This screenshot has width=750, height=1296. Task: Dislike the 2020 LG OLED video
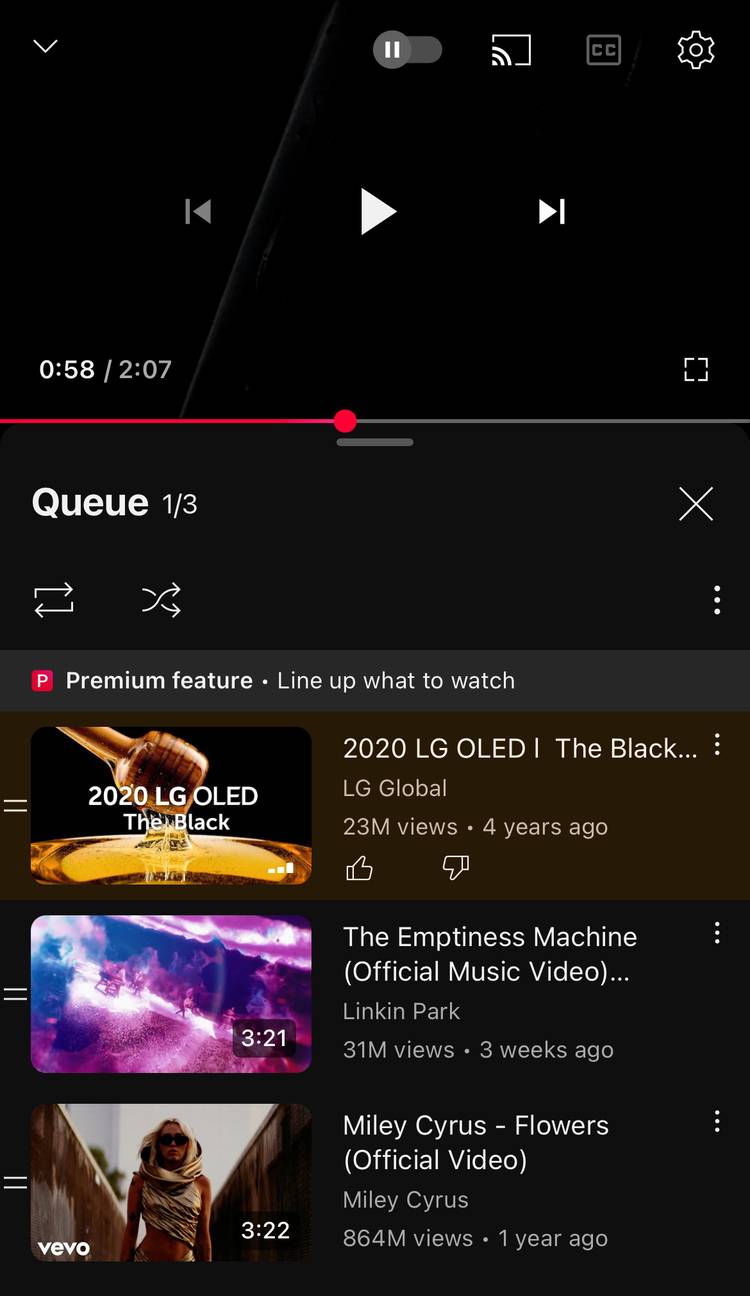[x=455, y=868]
